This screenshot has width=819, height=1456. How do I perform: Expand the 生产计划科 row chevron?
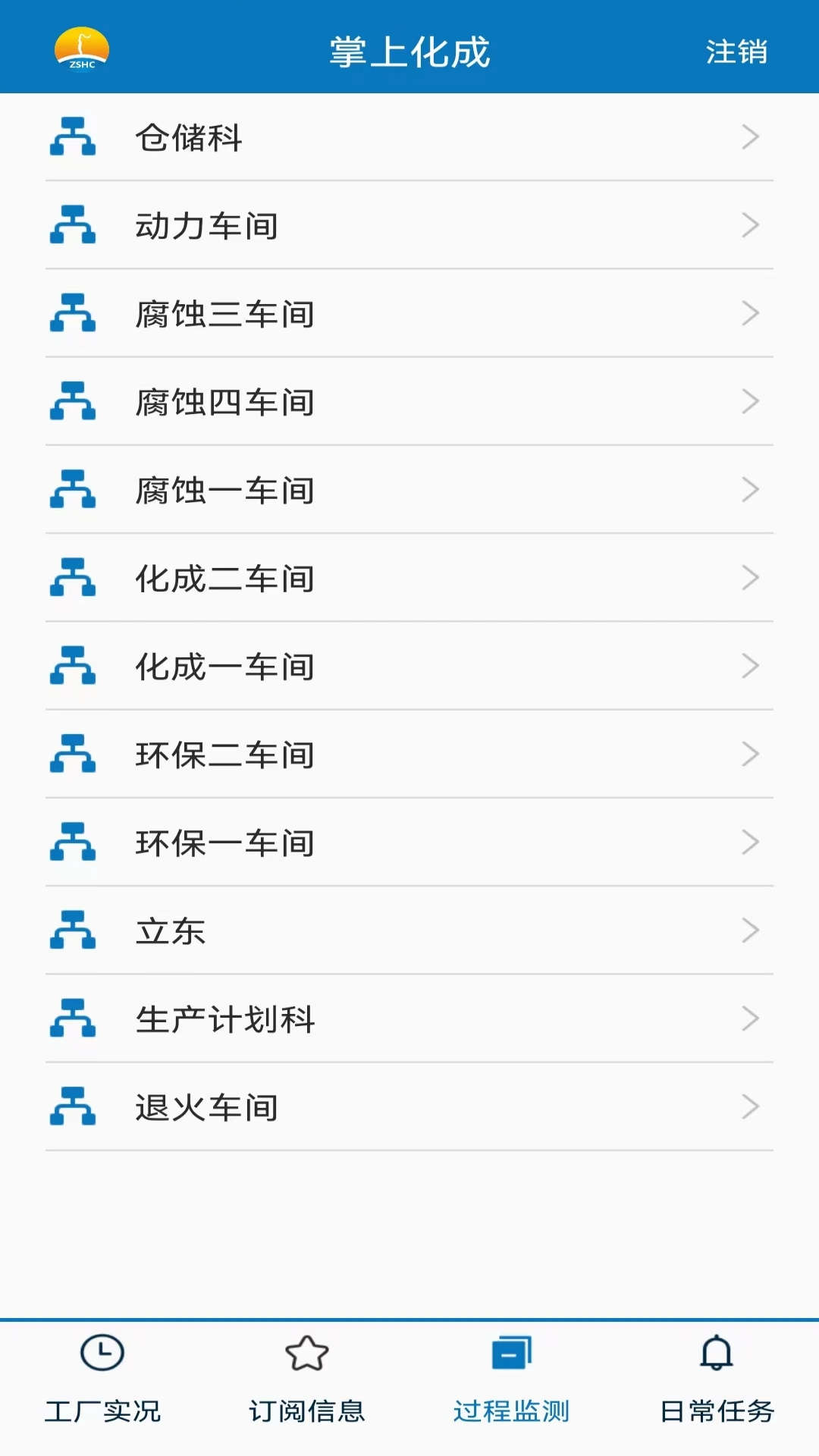pyautogui.click(x=750, y=1018)
